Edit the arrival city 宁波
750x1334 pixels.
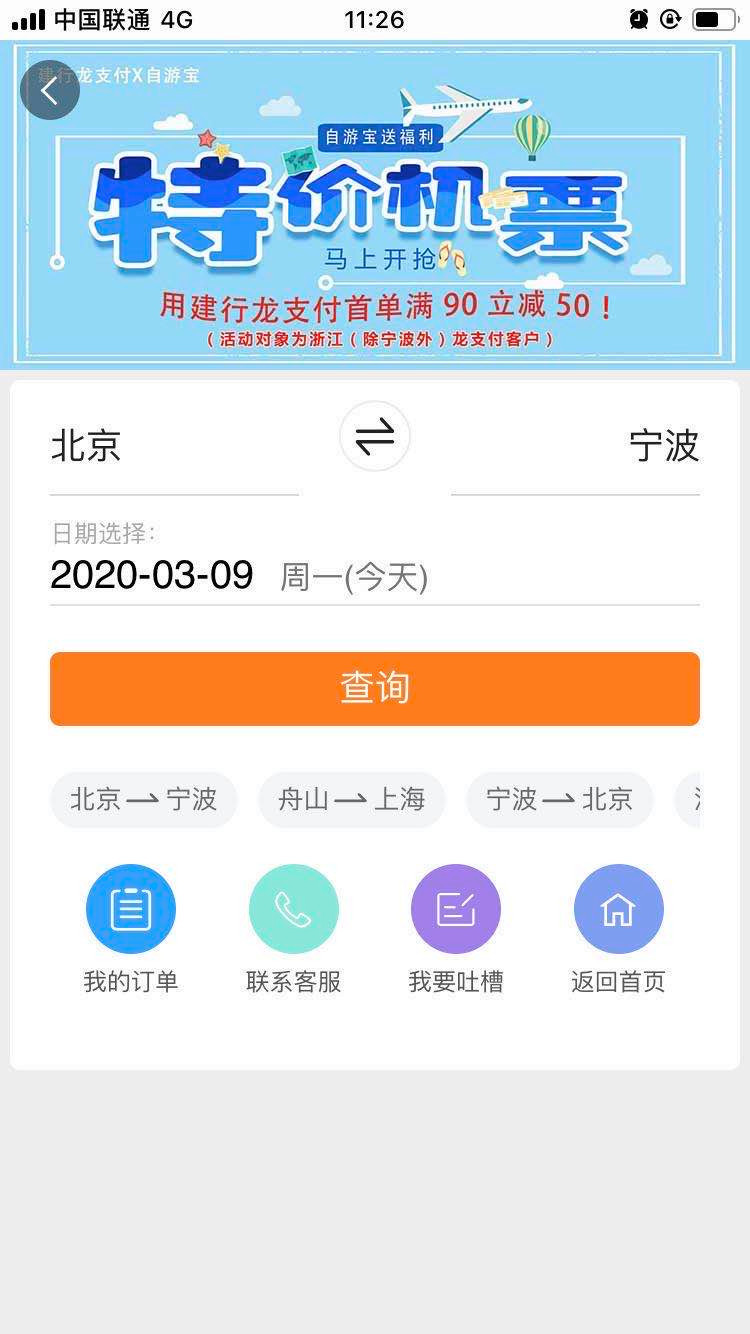(665, 447)
